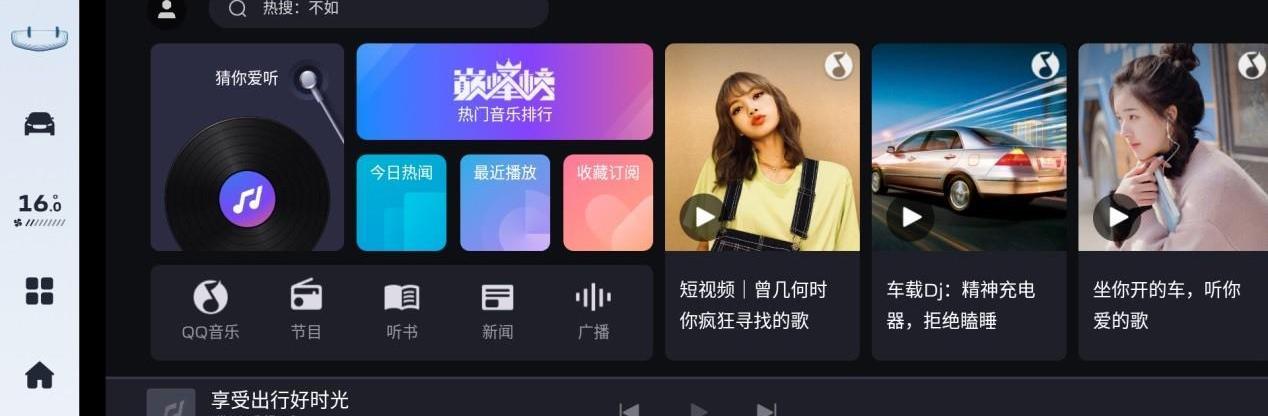Tap the search box with 热搜

[x=378, y=10]
